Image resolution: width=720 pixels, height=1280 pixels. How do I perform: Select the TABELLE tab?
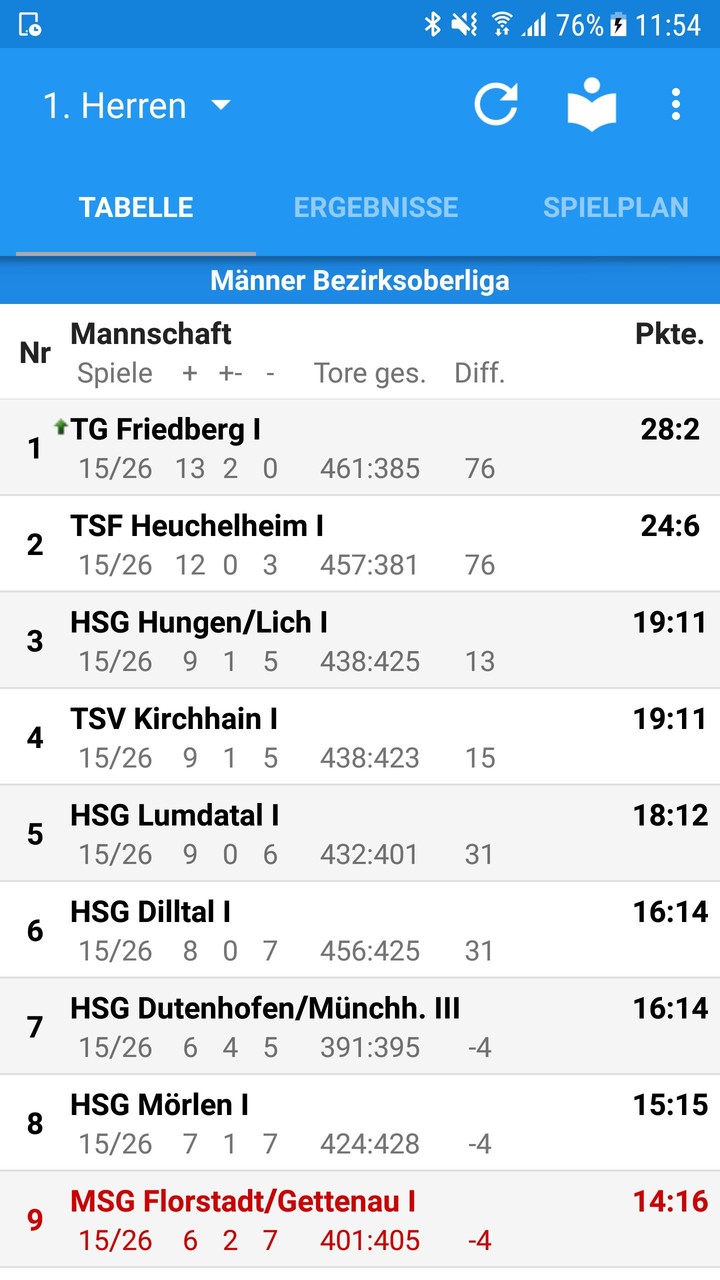(136, 207)
